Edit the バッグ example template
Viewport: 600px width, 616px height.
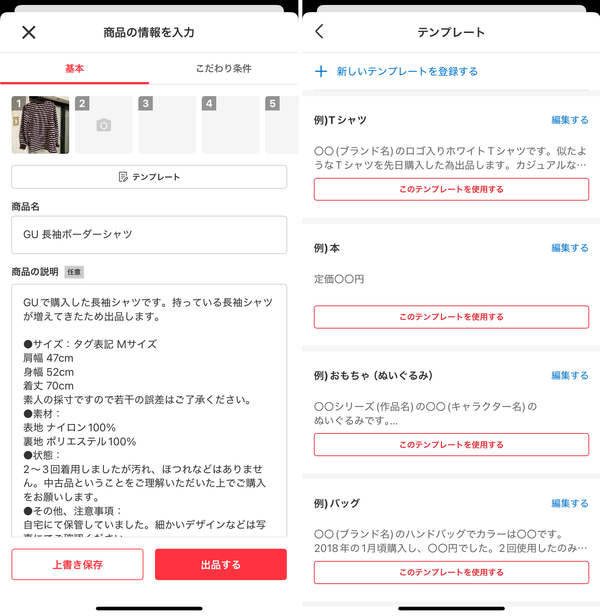coord(570,503)
